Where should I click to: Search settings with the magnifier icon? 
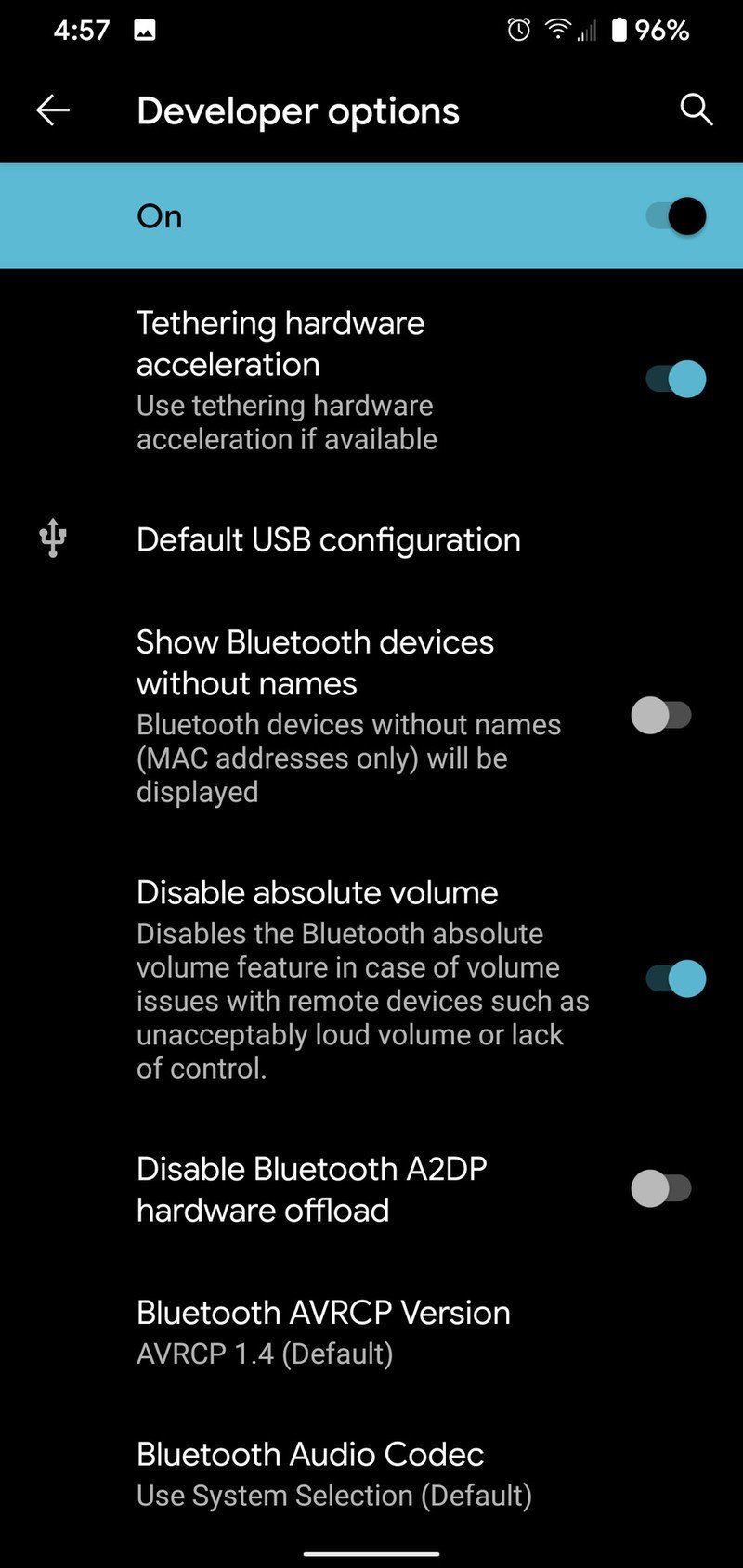pyautogui.click(x=696, y=110)
